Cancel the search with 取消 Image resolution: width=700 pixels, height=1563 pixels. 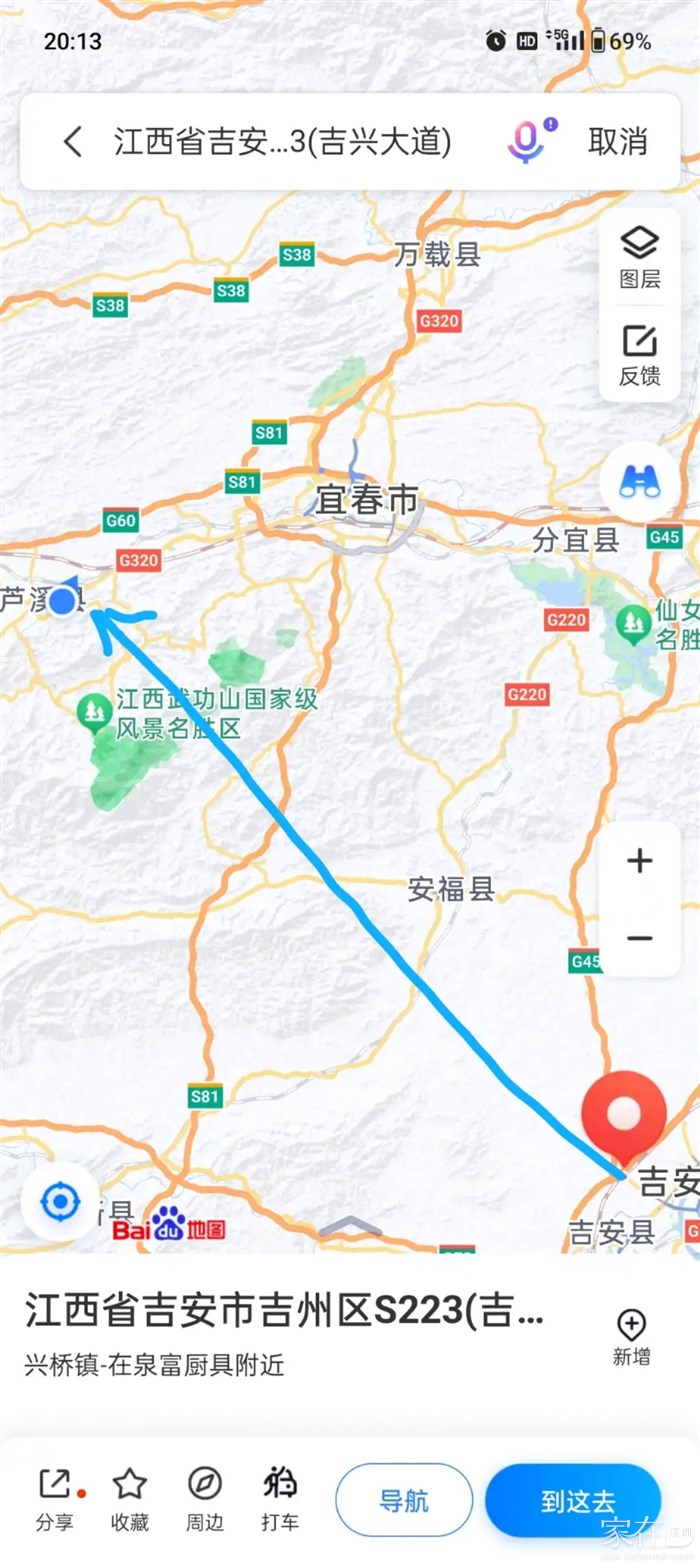click(618, 142)
